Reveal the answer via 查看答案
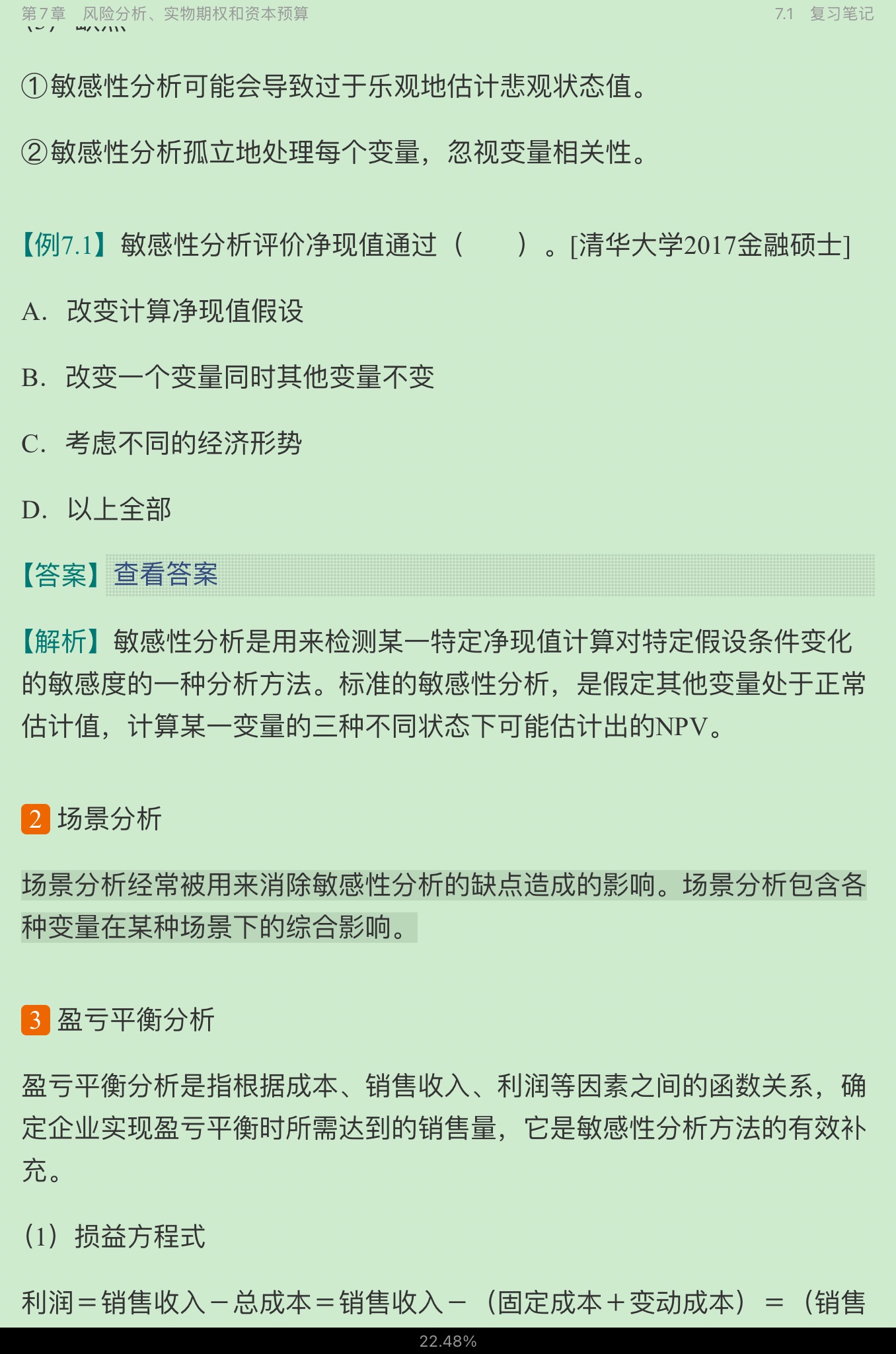This screenshot has height=1354, width=896. [x=166, y=575]
